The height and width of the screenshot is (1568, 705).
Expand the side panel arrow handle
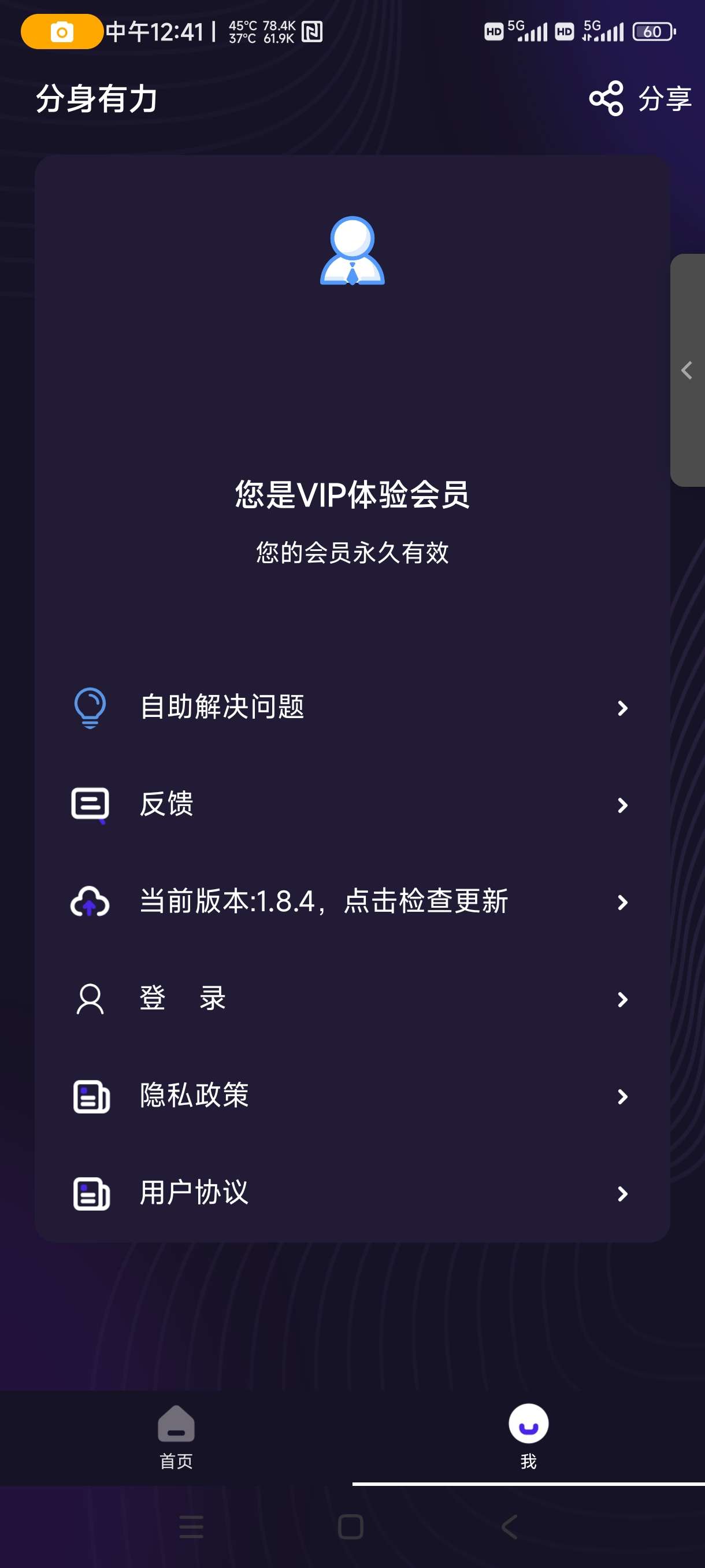coord(687,370)
